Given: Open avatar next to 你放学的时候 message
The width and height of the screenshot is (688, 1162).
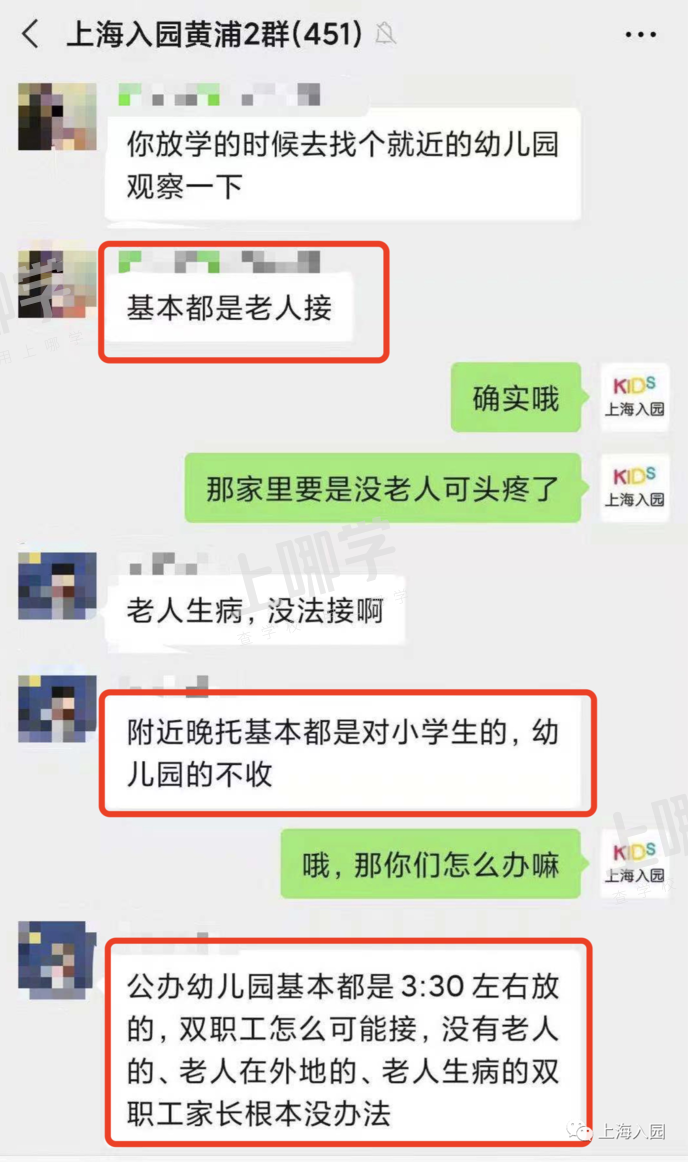Looking at the screenshot, I should 57,117.
